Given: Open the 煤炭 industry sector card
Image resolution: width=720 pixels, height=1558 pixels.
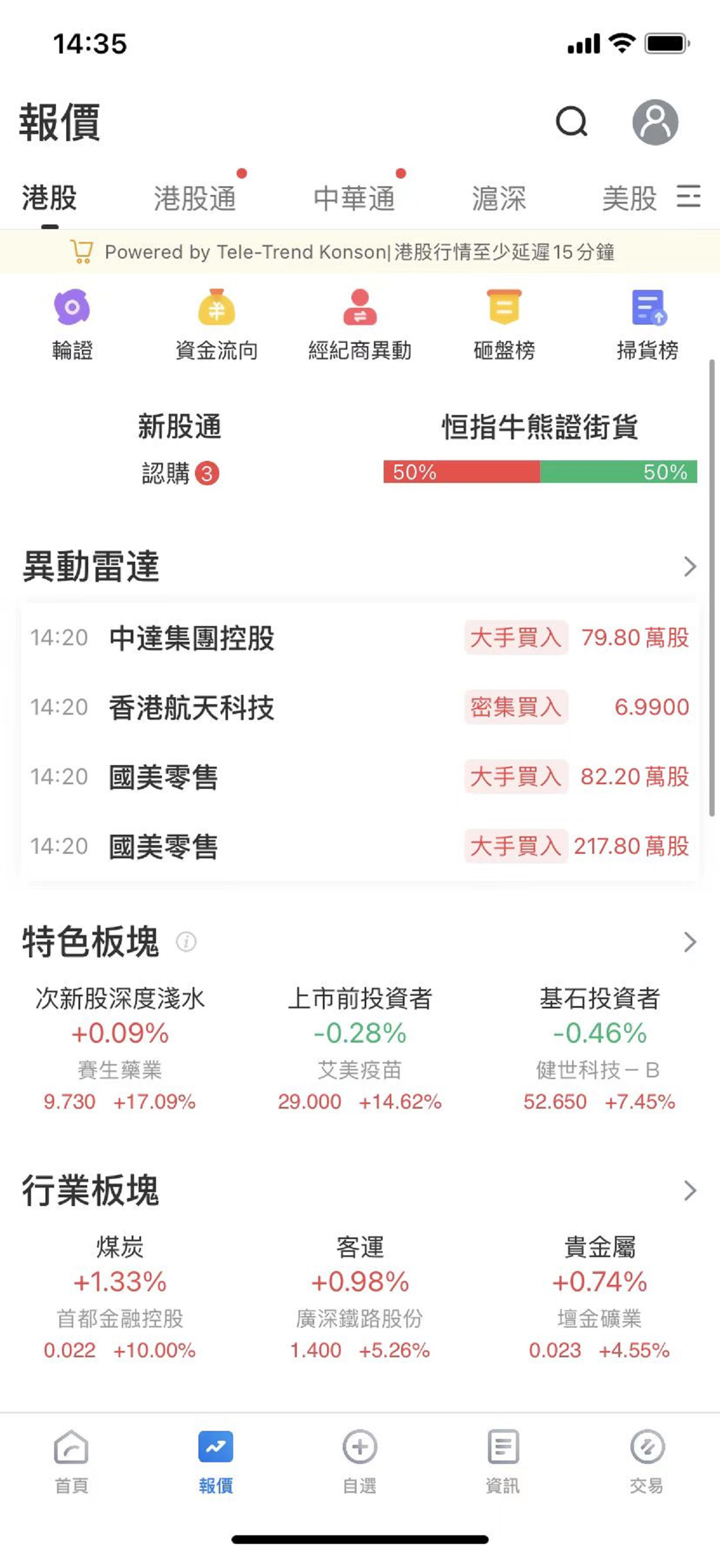Looking at the screenshot, I should pos(120,1297).
